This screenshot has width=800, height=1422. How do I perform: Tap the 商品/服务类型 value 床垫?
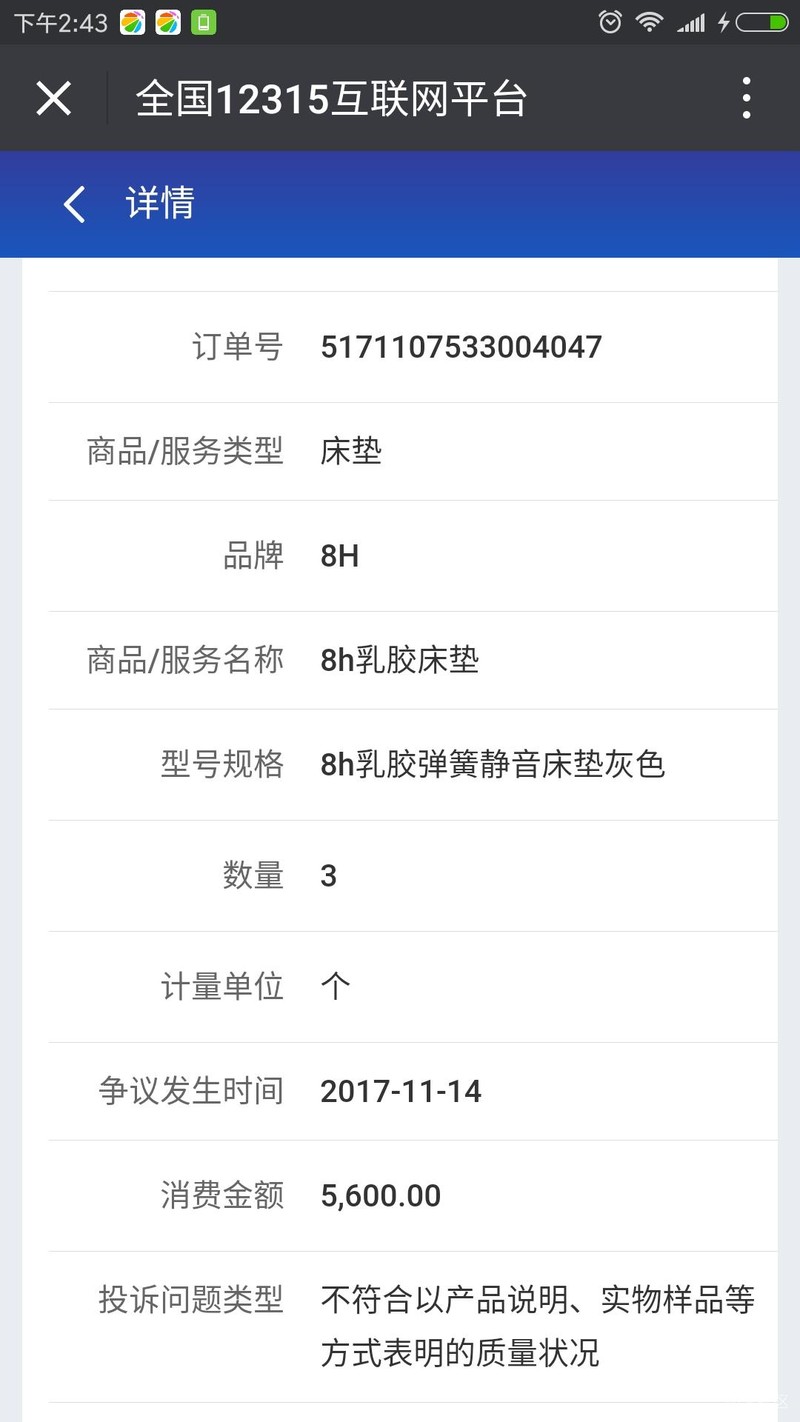pyautogui.click(x=349, y=452)
